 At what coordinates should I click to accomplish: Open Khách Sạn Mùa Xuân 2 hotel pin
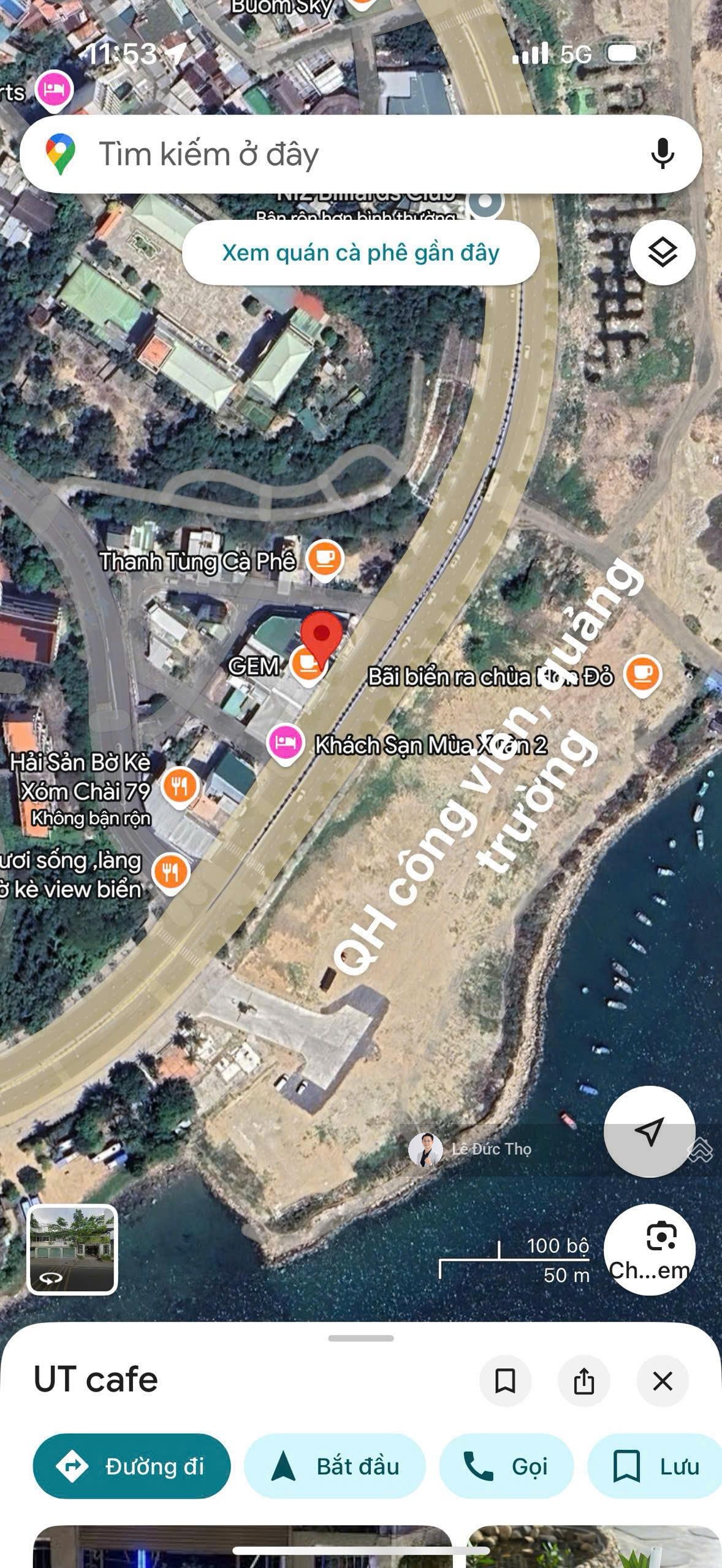click(285, 743)
